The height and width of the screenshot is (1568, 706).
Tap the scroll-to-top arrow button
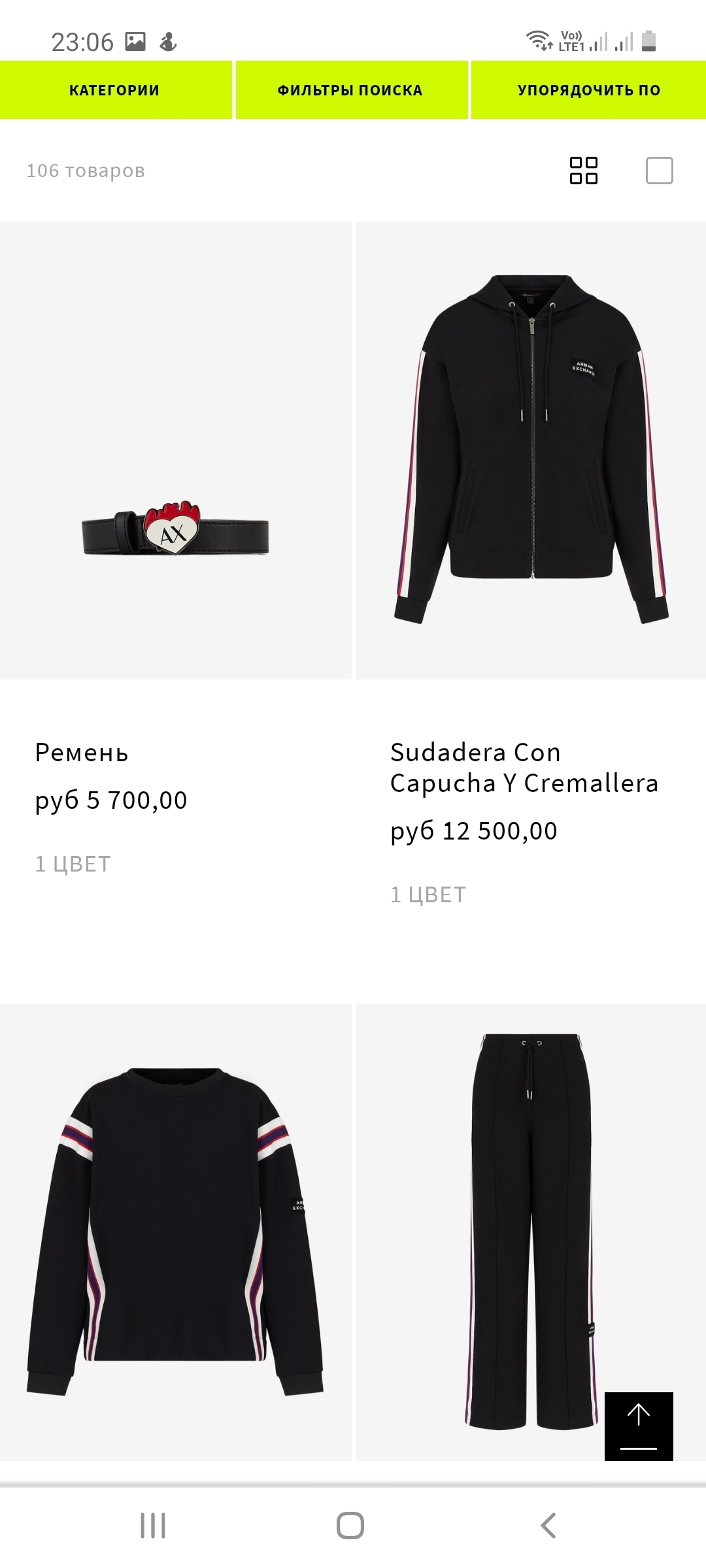639,1426
